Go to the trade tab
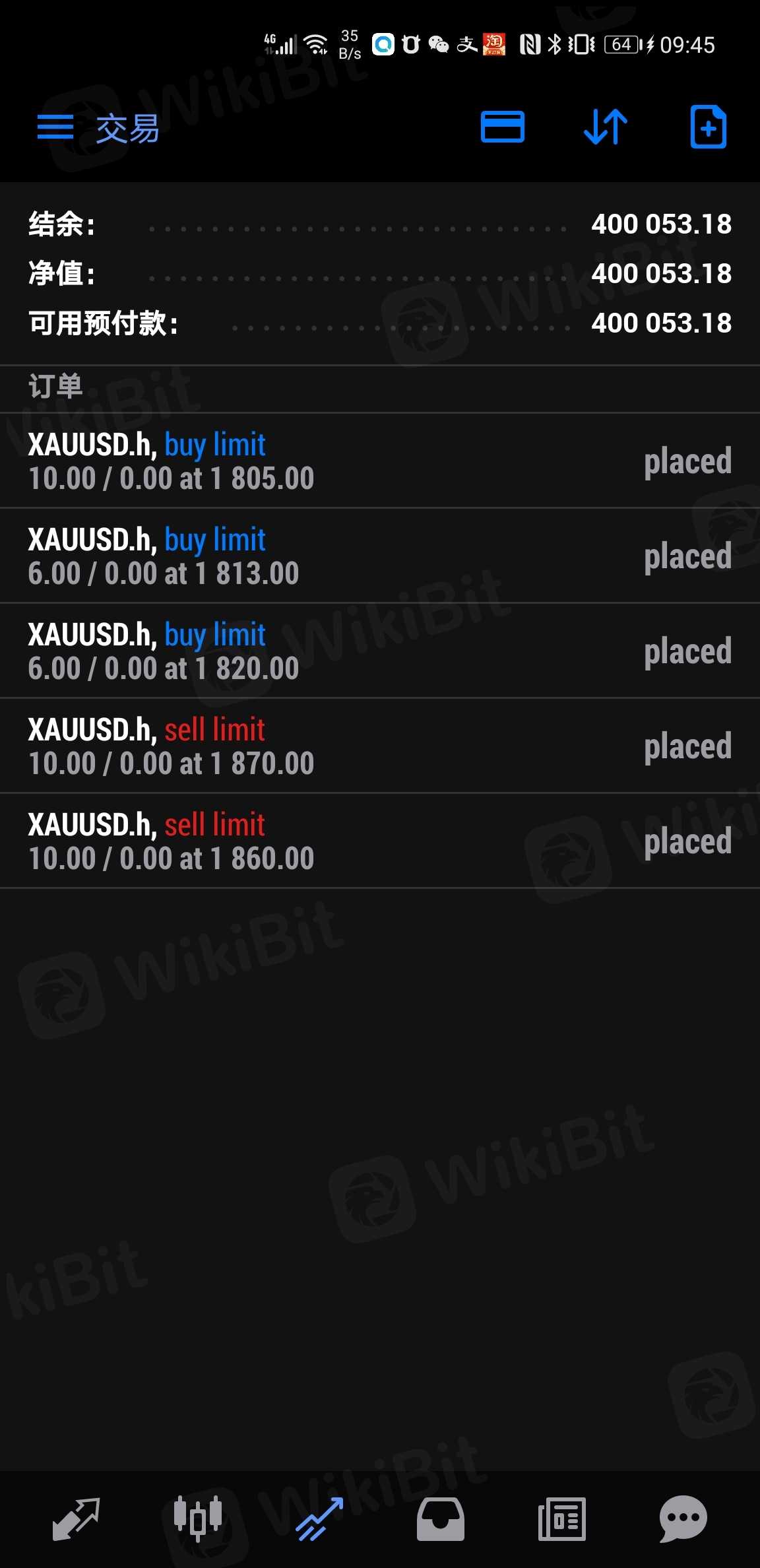 pos(319,1519)
